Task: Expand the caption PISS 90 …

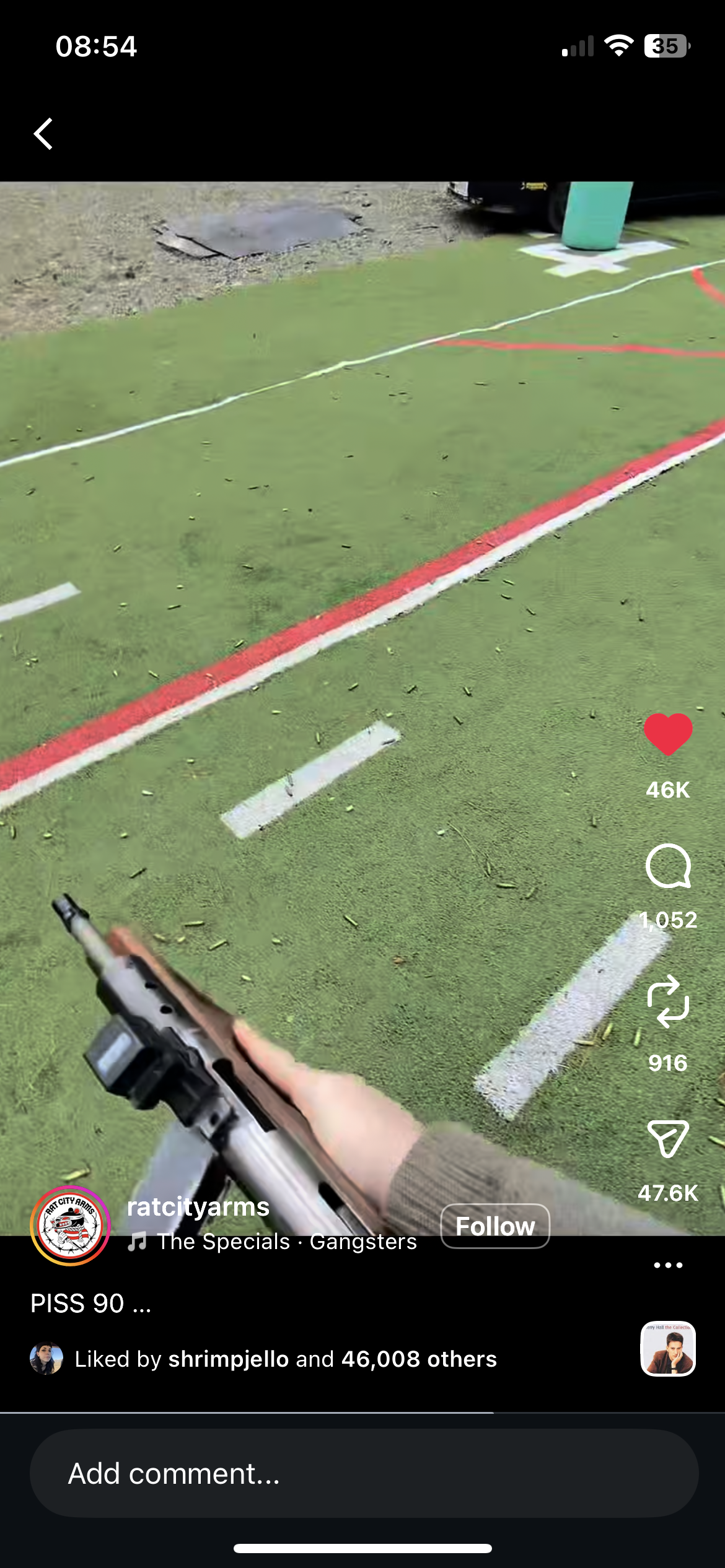Action: pos(91,1304)
